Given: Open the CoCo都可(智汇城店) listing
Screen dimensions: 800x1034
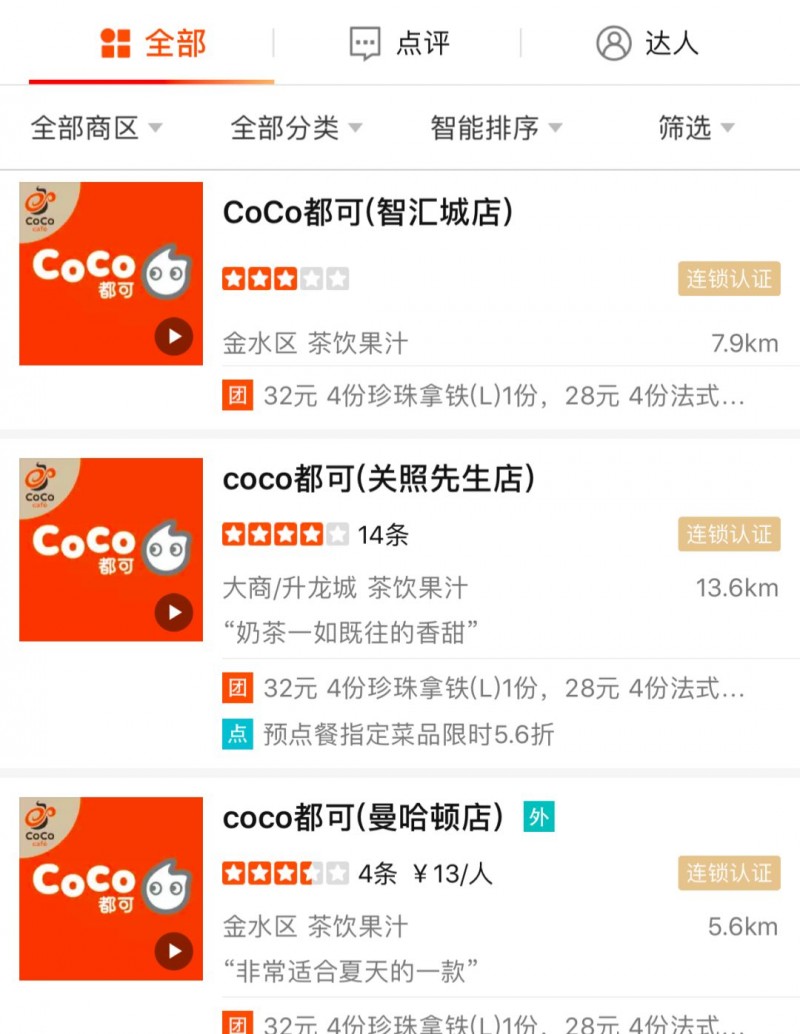Looking at the screenshot, I should (368, 213).
